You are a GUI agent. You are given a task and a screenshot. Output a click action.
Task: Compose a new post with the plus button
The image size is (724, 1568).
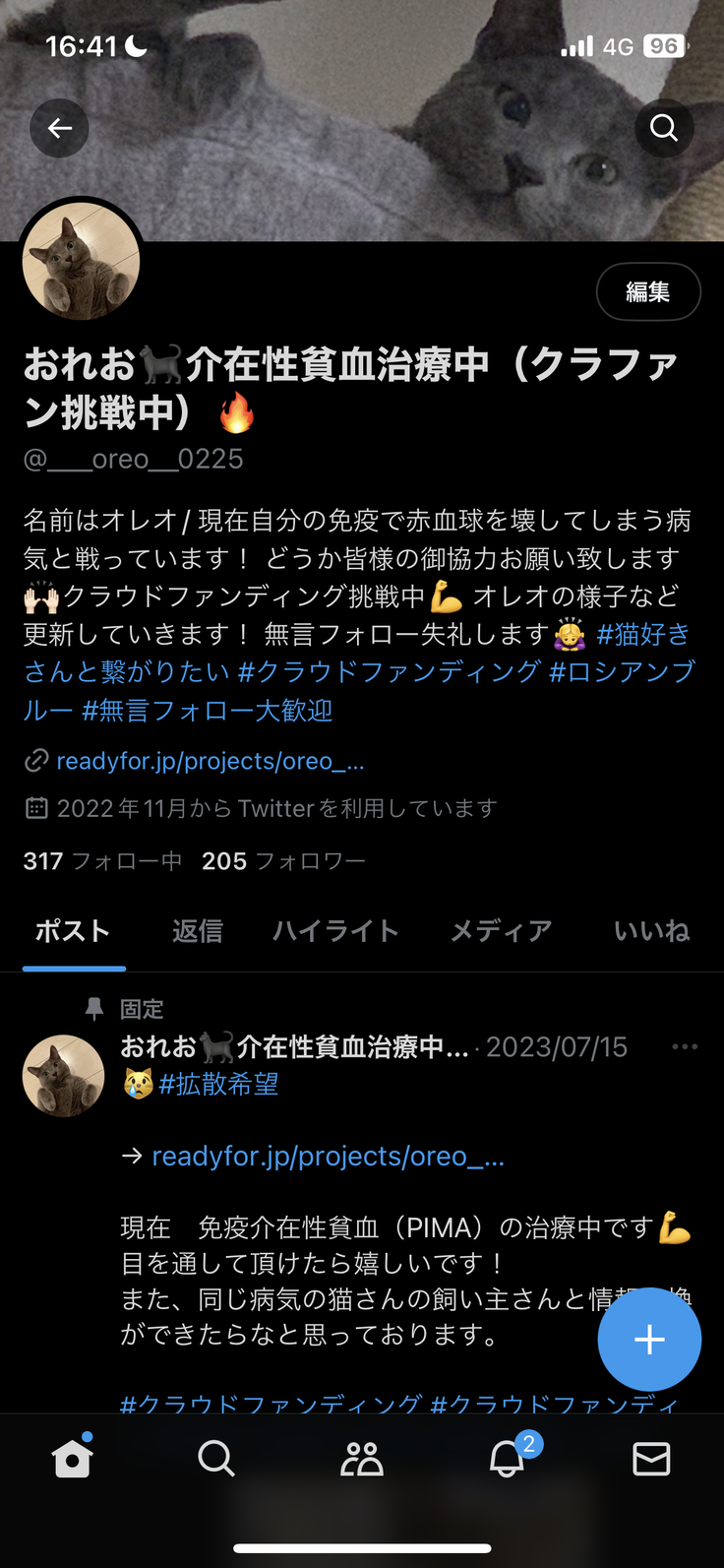coord(649,1340)
